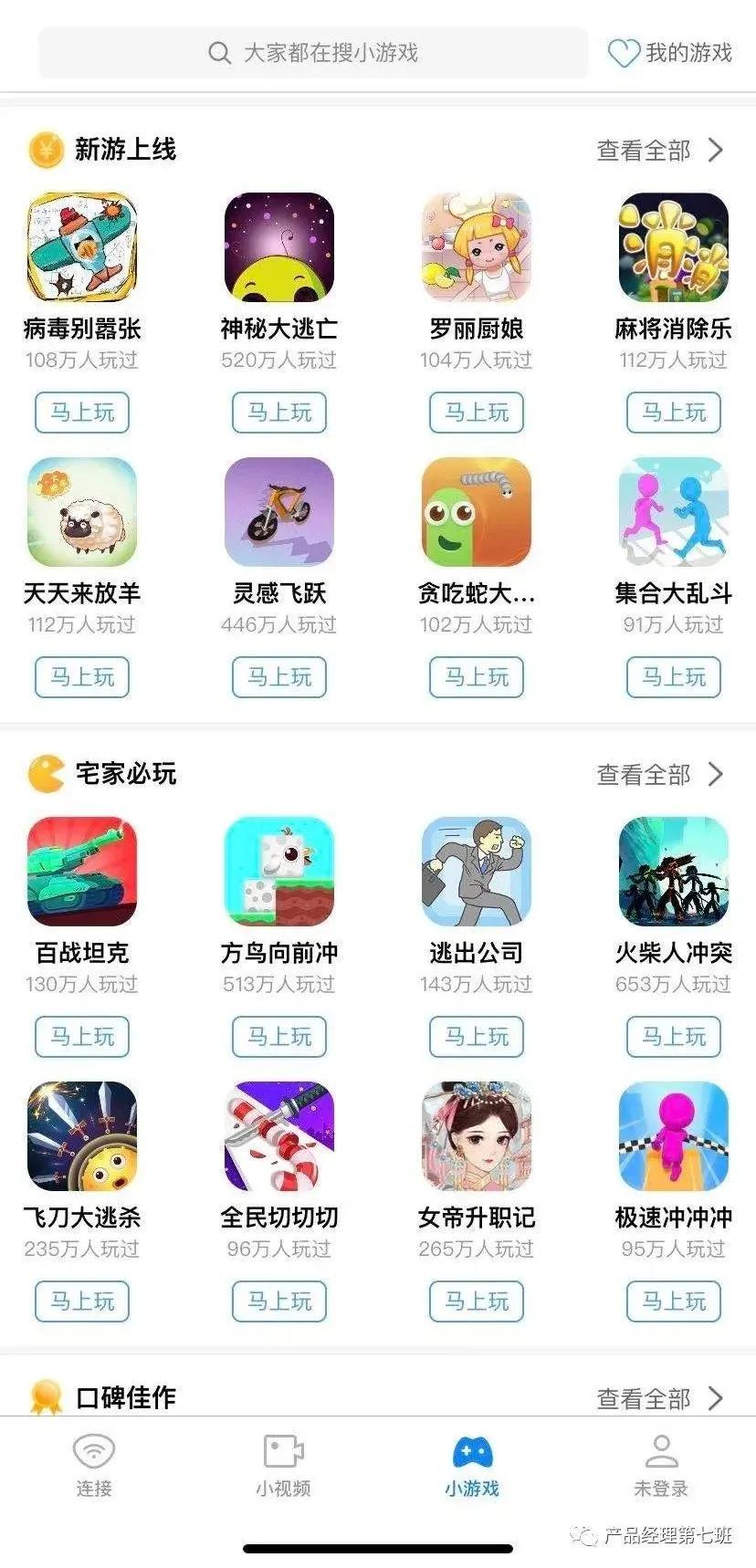Expand 宅家必玩 with its right chevron
The image size is (756, 1568).
pyautogui.click(x=719, y=774)
